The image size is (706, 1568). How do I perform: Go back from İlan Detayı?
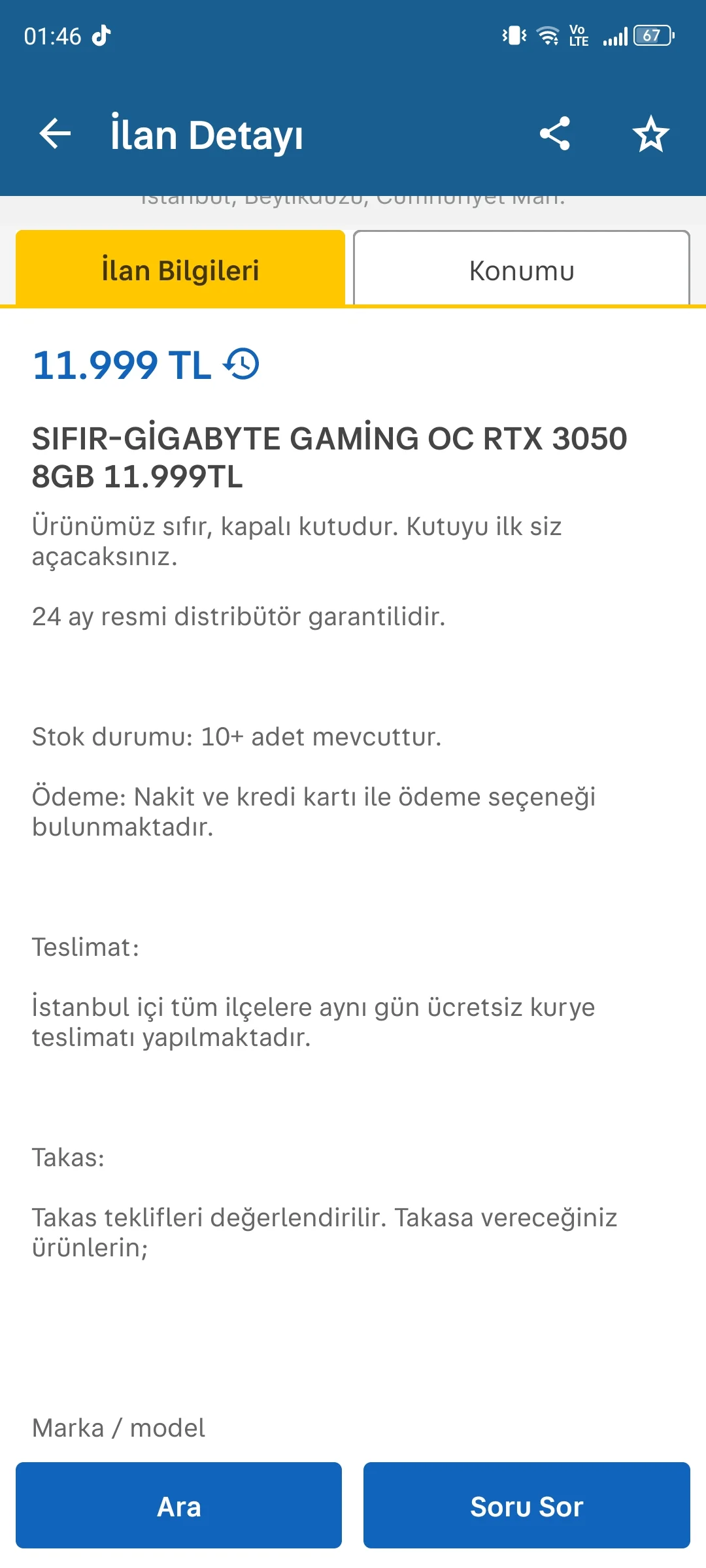point(55,134)
